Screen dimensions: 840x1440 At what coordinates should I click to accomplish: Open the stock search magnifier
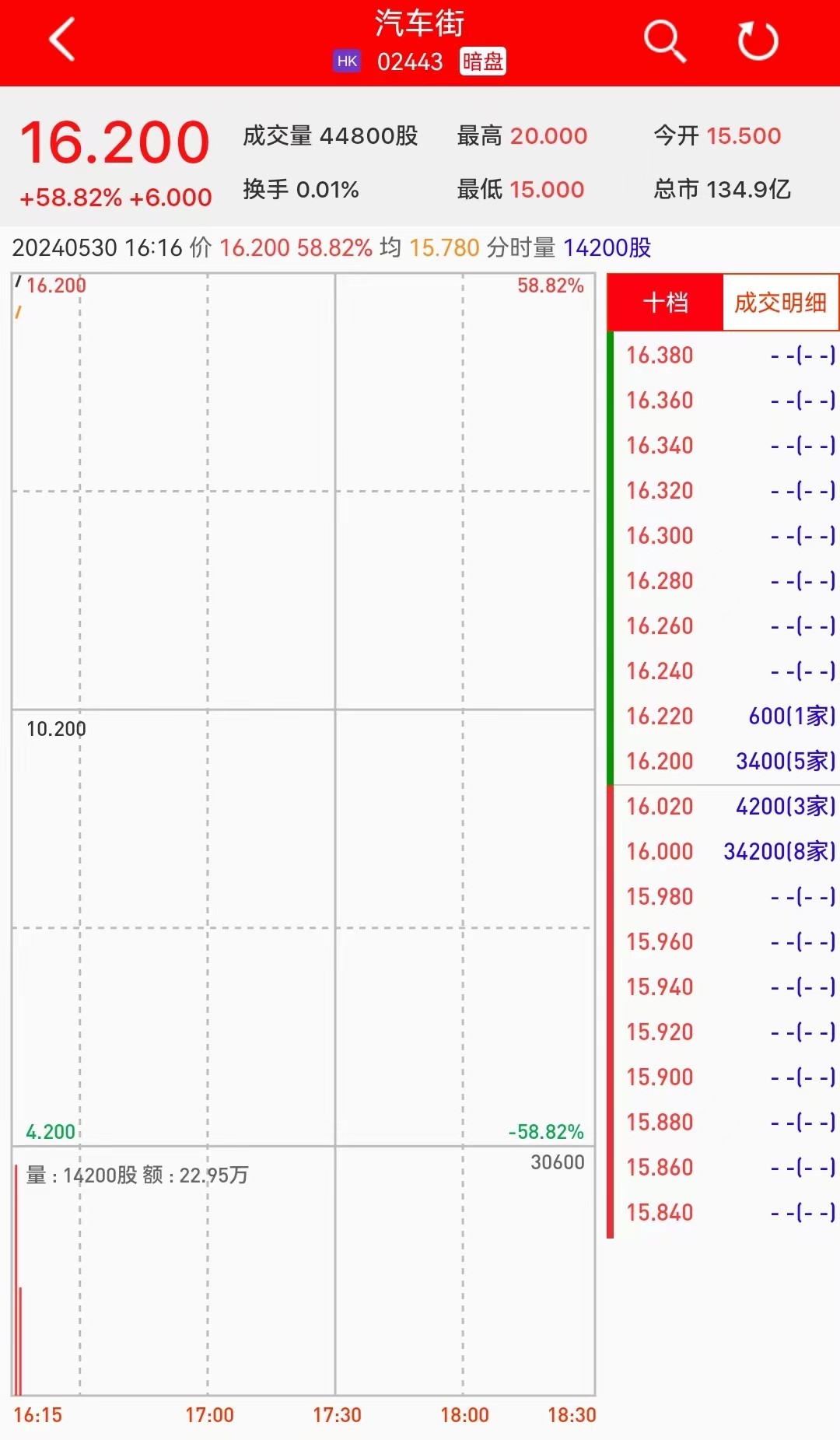(664, 40)
